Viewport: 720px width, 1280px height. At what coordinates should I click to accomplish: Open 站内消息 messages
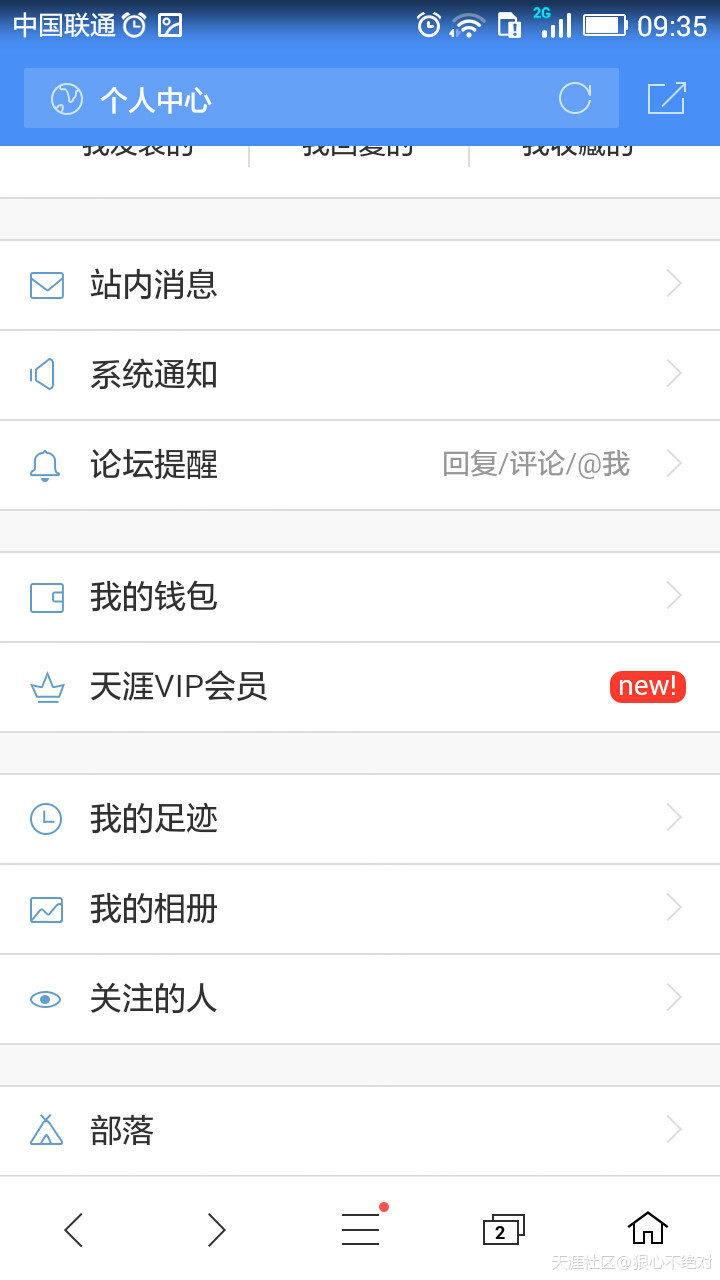point(360,285)
